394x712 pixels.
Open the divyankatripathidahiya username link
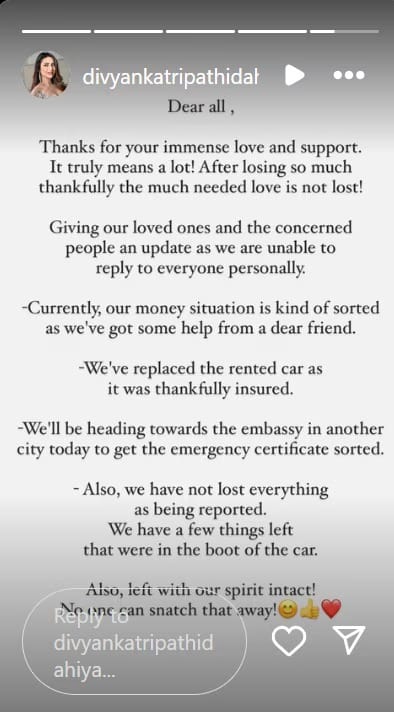pyautogui.click(x=171, y=76)
